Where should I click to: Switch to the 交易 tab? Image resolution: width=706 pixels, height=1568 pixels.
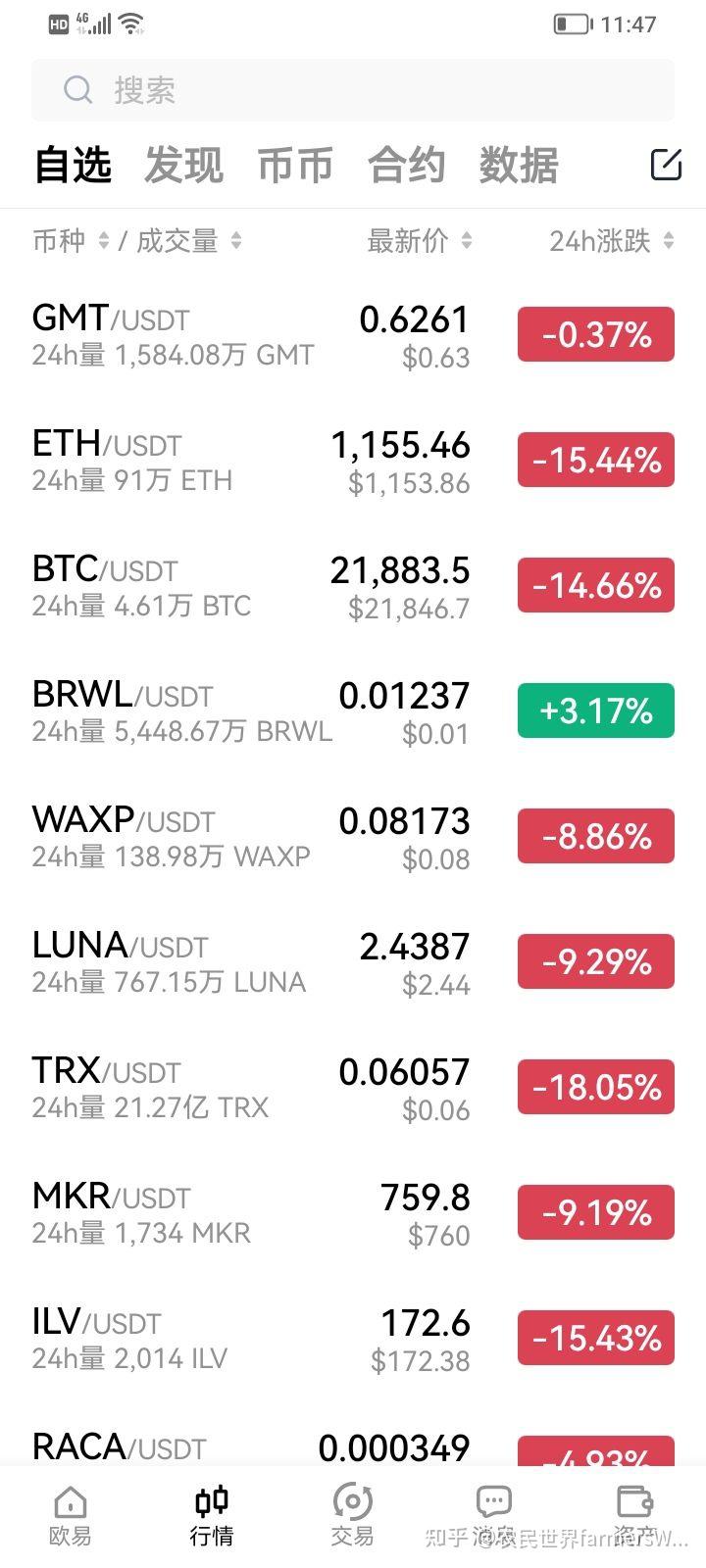pyautogui.click(x=352, y=1515)
